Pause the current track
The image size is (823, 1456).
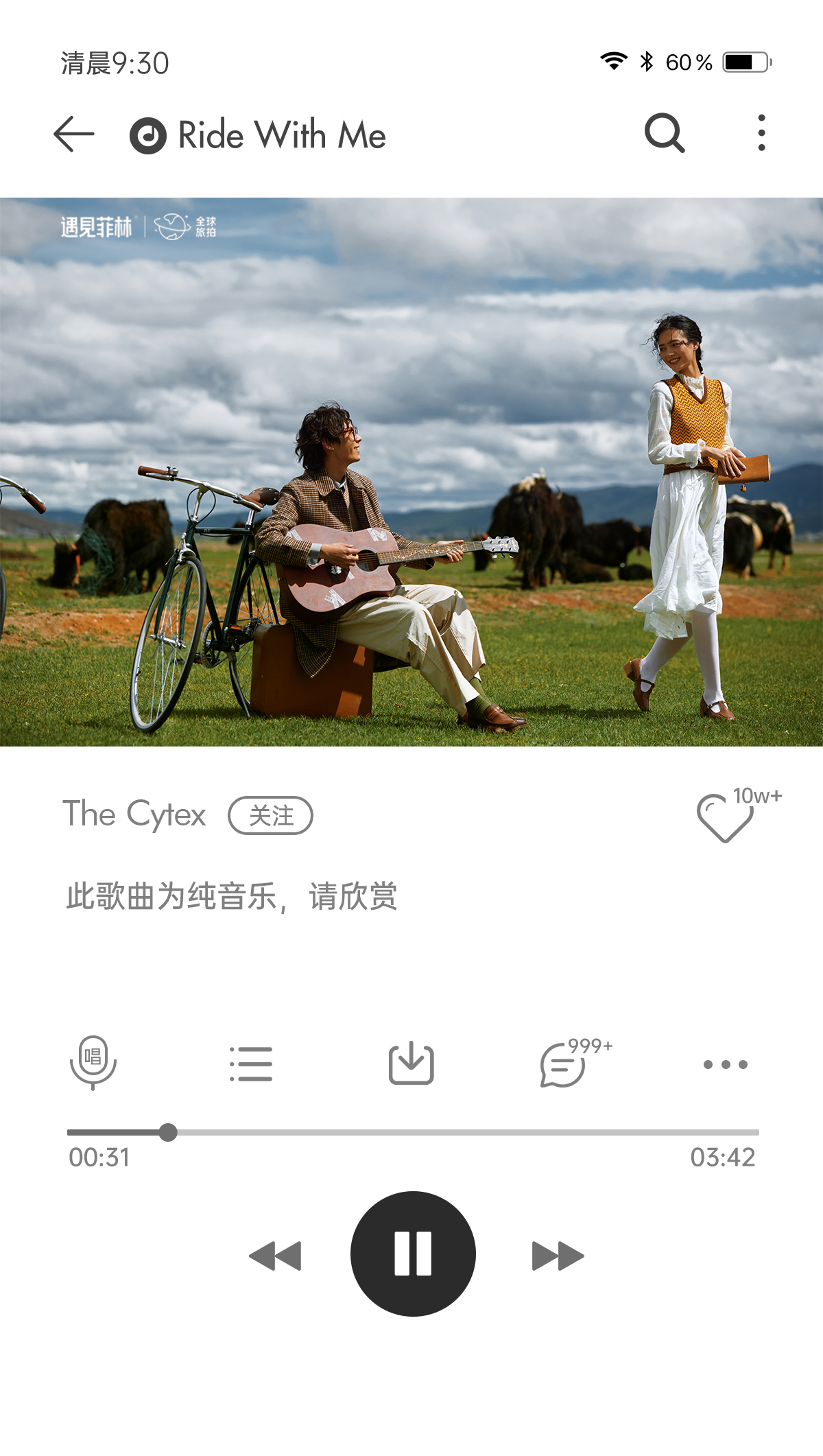(413, 1254)
